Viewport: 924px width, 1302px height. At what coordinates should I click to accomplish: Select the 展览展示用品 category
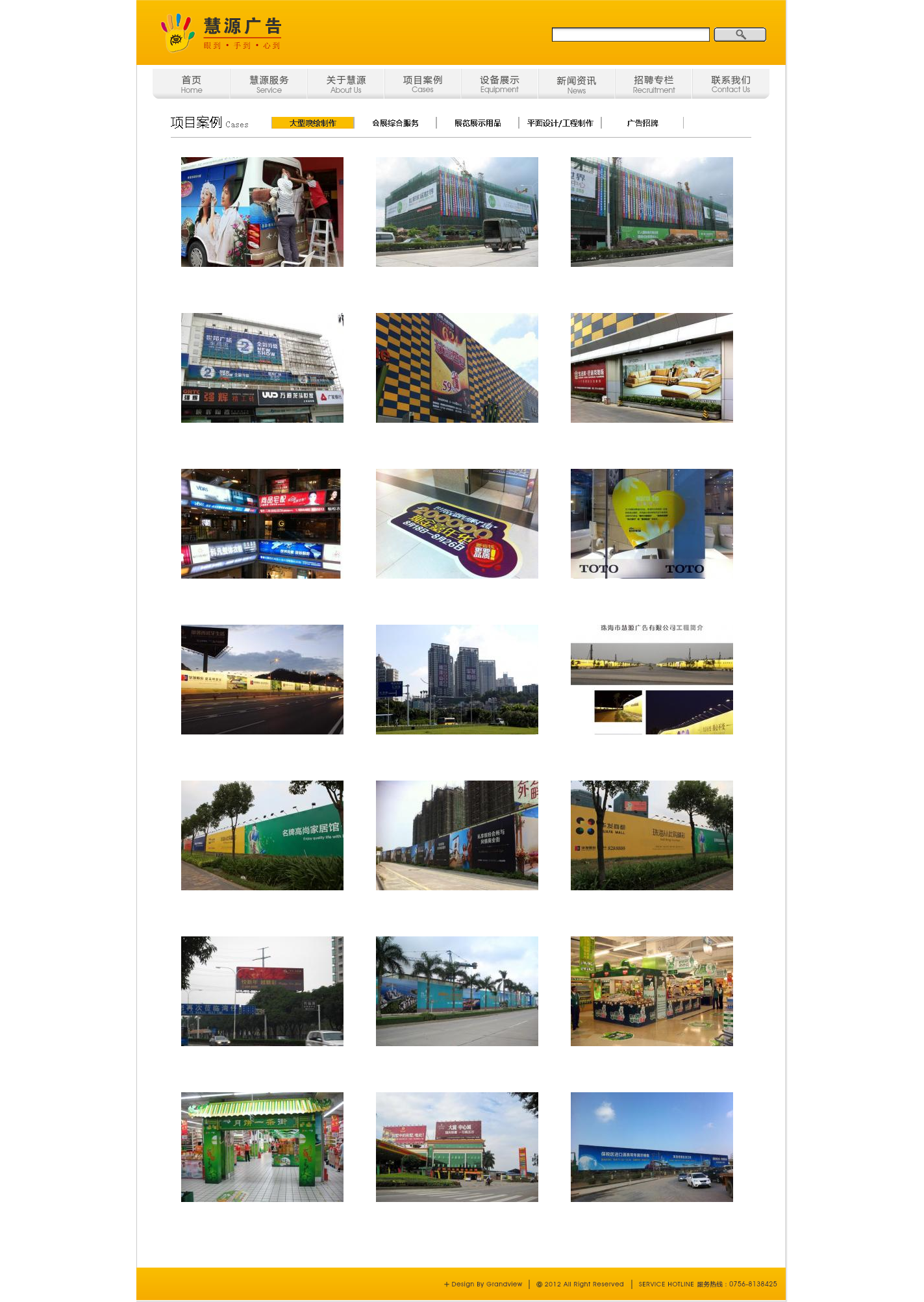point(478,123)
